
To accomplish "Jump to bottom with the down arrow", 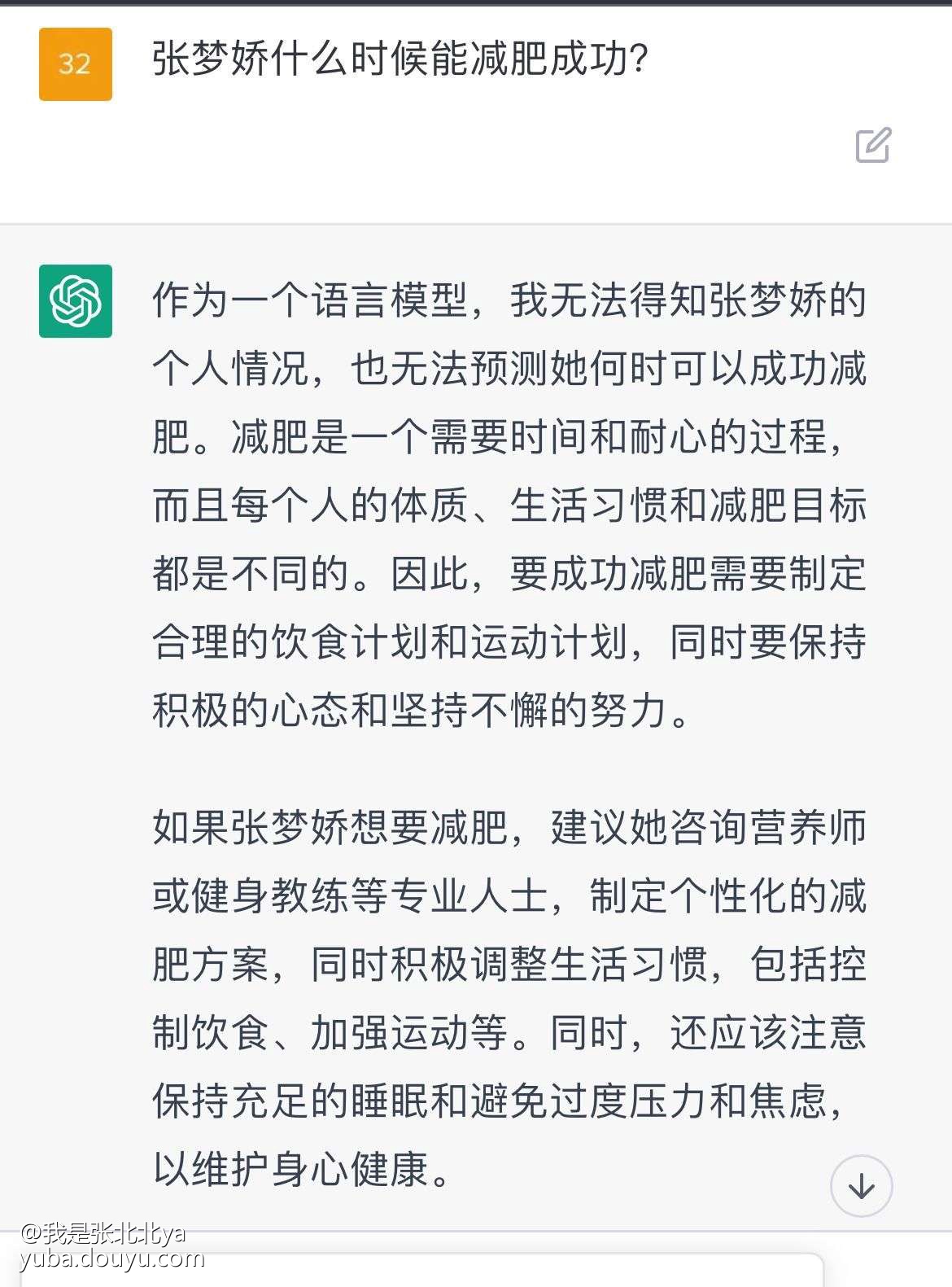I will pyautogui.click(x=861, y=1186).
